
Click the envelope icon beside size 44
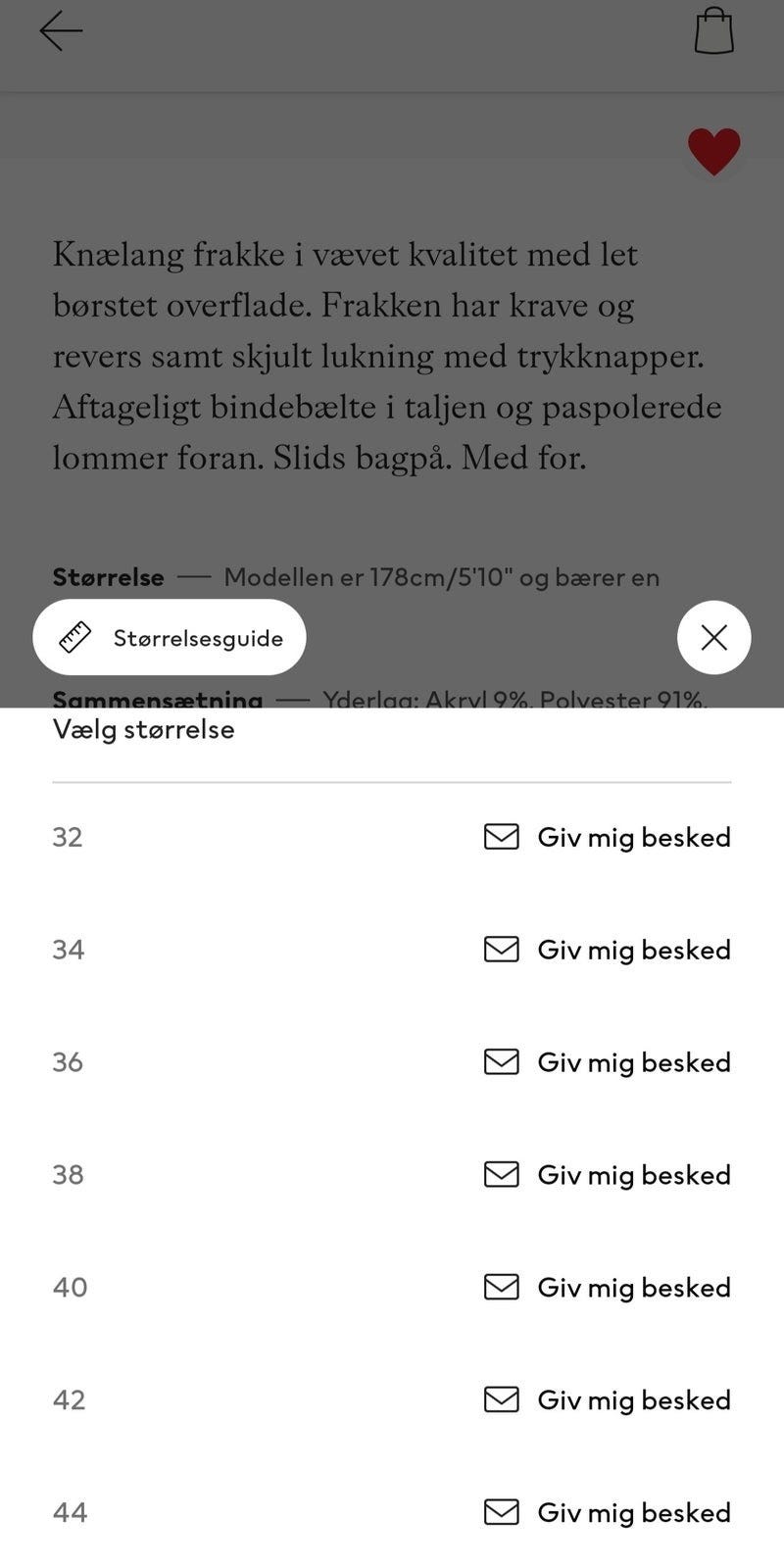coord(500,1513)
